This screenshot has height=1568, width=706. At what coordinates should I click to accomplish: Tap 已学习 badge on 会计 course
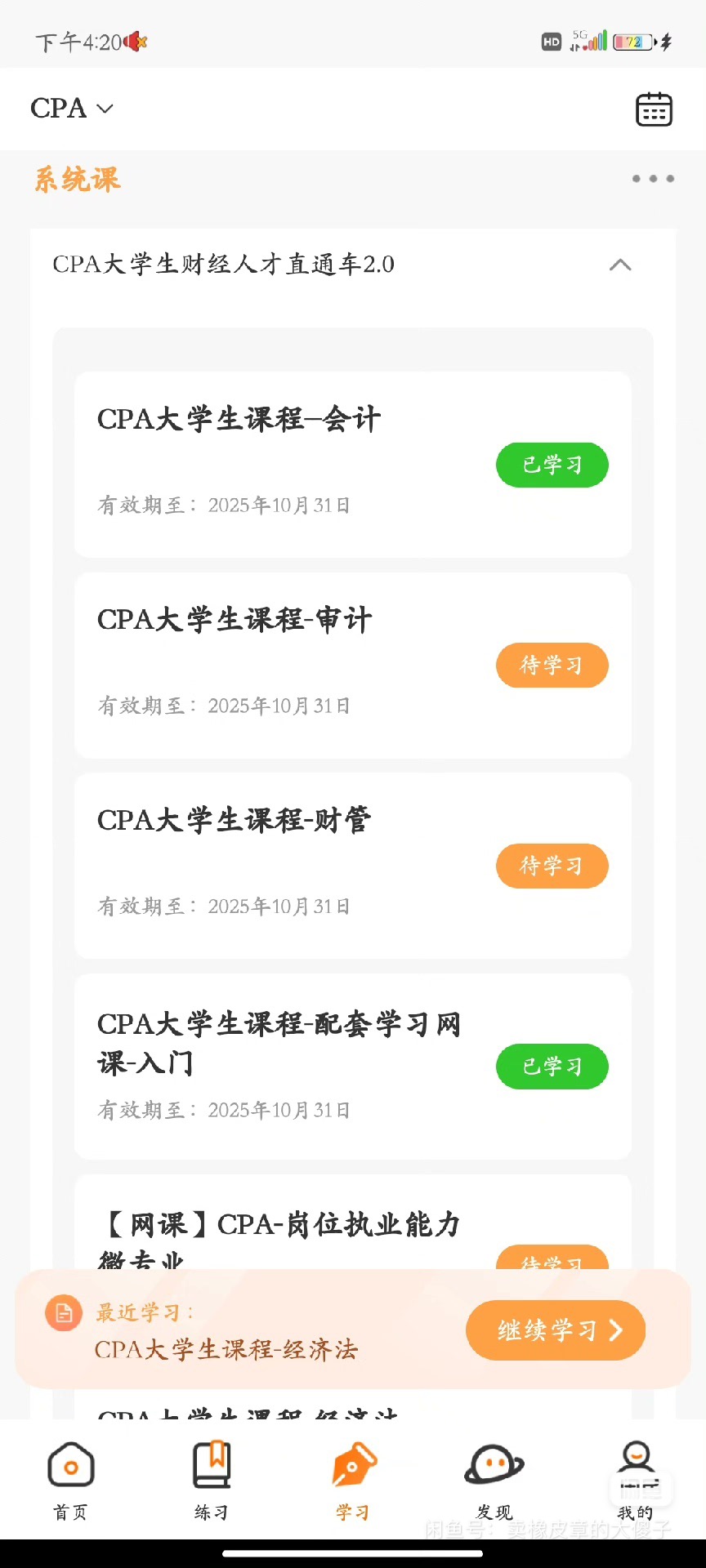552,465
